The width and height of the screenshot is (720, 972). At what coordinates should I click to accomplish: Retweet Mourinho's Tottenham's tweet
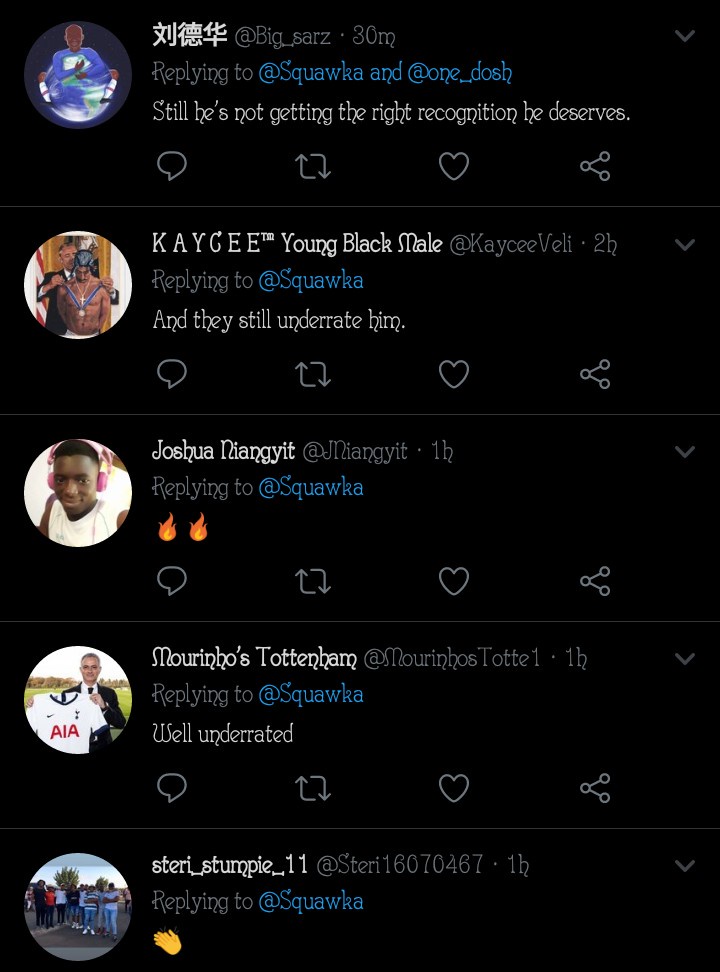[x=313, y=788]
